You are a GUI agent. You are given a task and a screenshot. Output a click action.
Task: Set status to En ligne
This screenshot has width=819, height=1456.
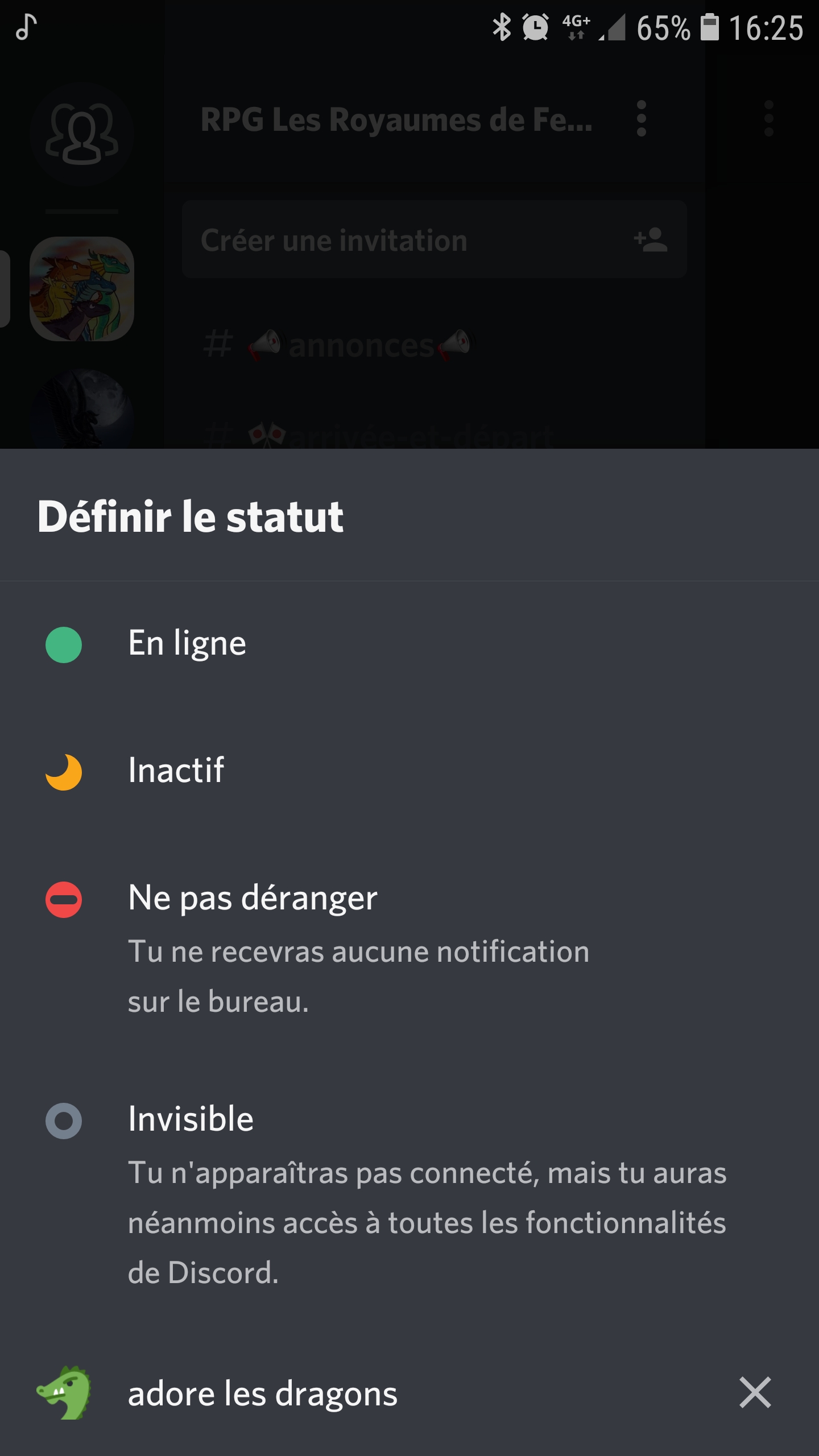coord(188,644)
